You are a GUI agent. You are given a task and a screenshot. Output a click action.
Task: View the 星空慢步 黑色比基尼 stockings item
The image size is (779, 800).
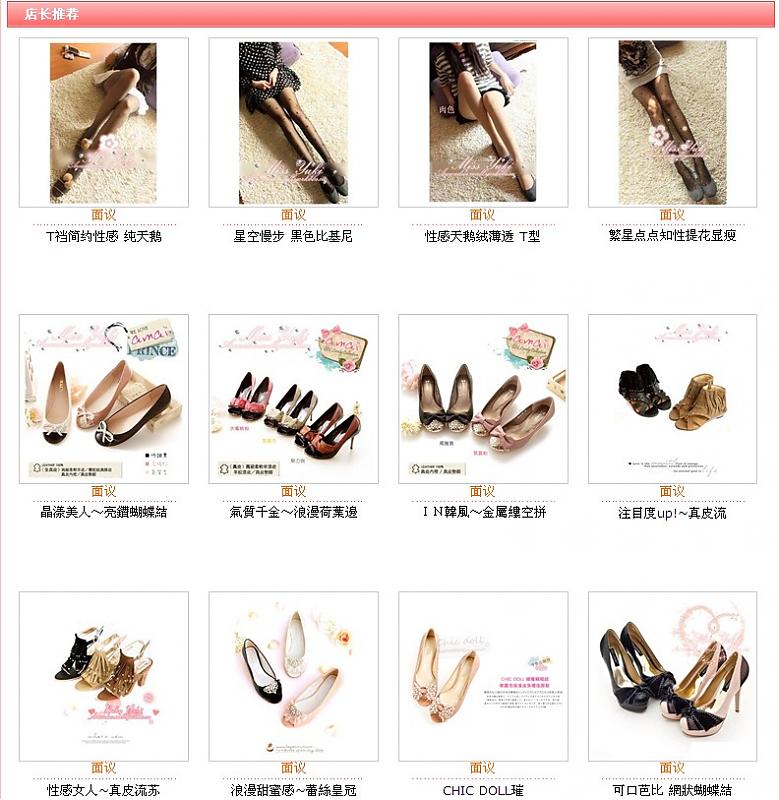tap(293, 122)
